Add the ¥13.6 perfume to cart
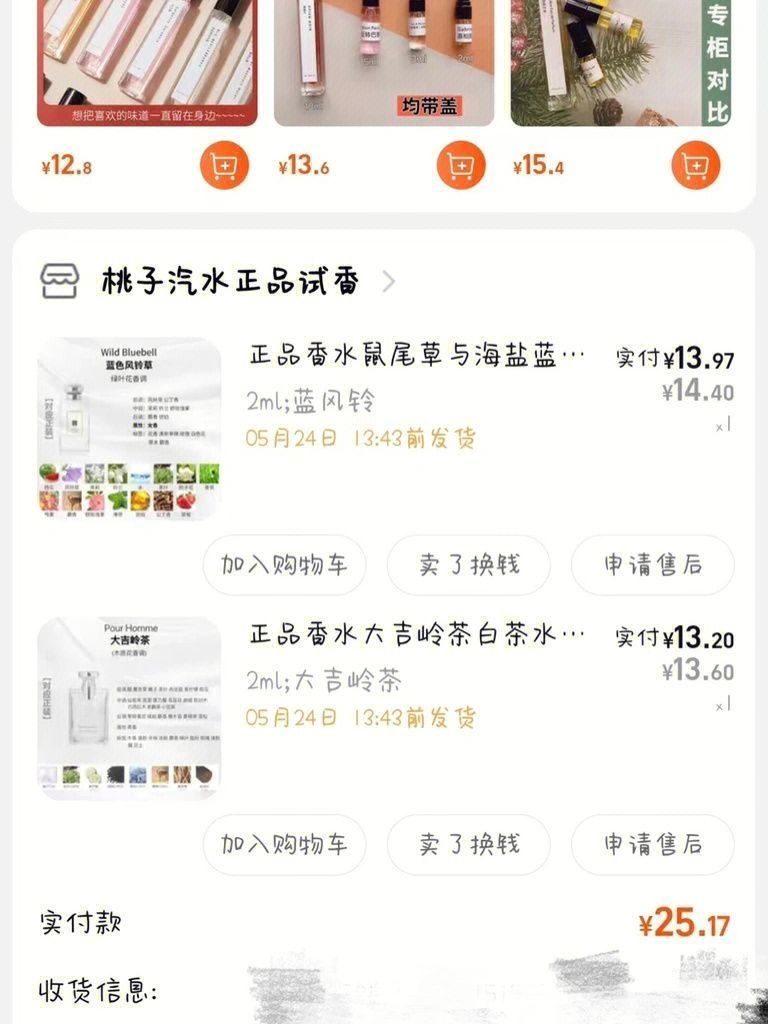This screenshot has width=768, height=1024. (x=460, y=165)
